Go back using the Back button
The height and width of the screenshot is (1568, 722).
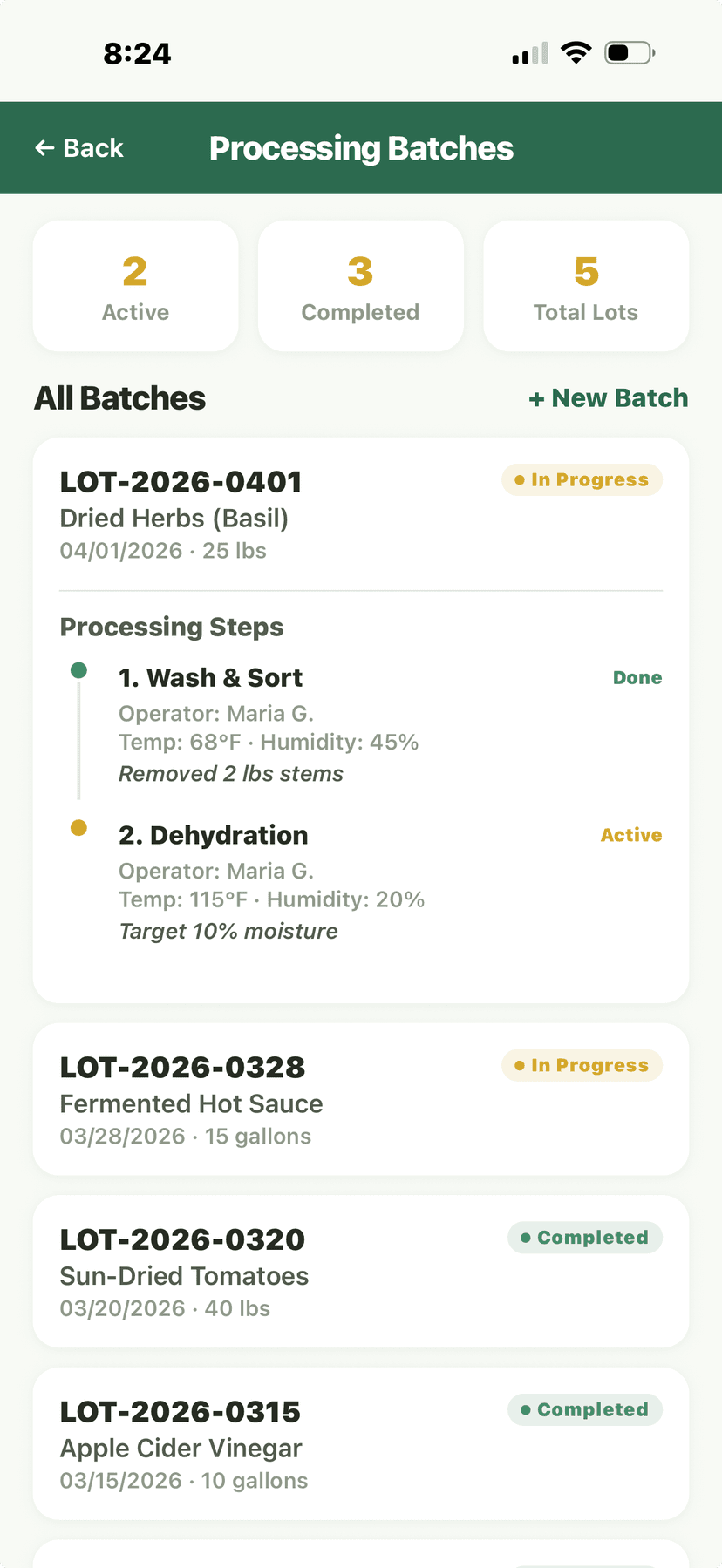[79, 148]
